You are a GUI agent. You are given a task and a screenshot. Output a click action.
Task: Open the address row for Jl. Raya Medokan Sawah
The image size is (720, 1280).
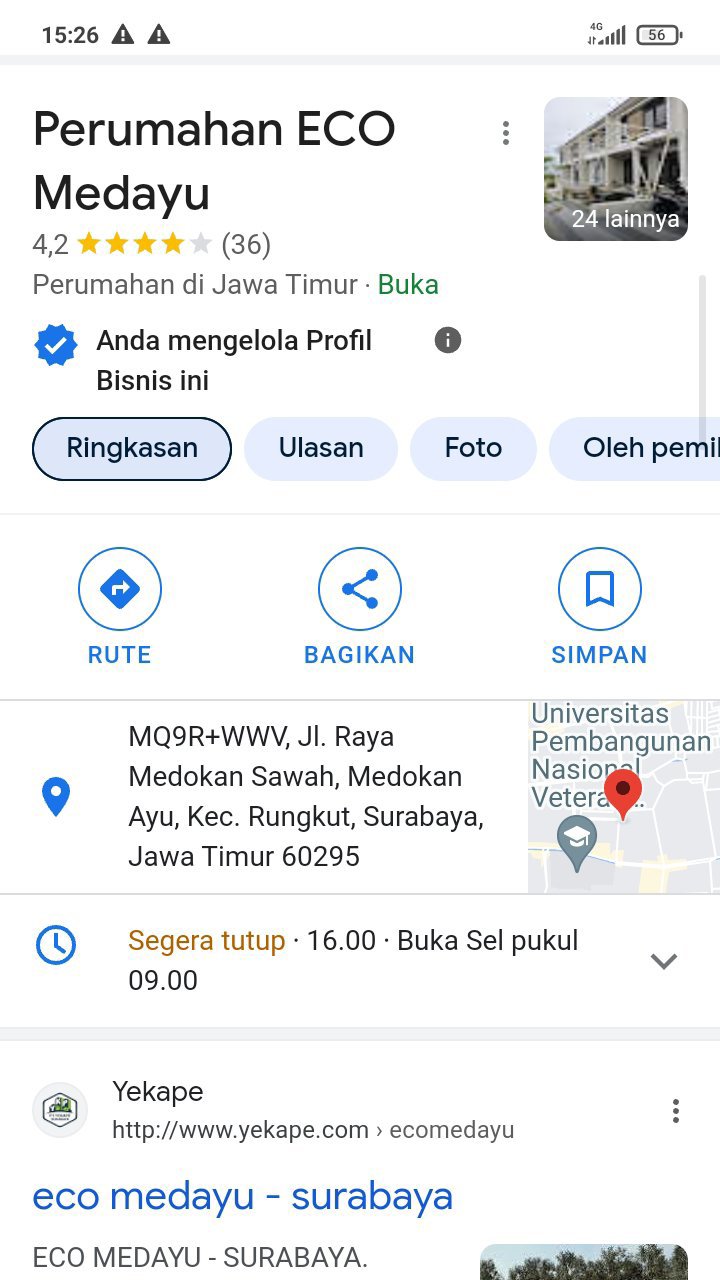tap(300, 797)
